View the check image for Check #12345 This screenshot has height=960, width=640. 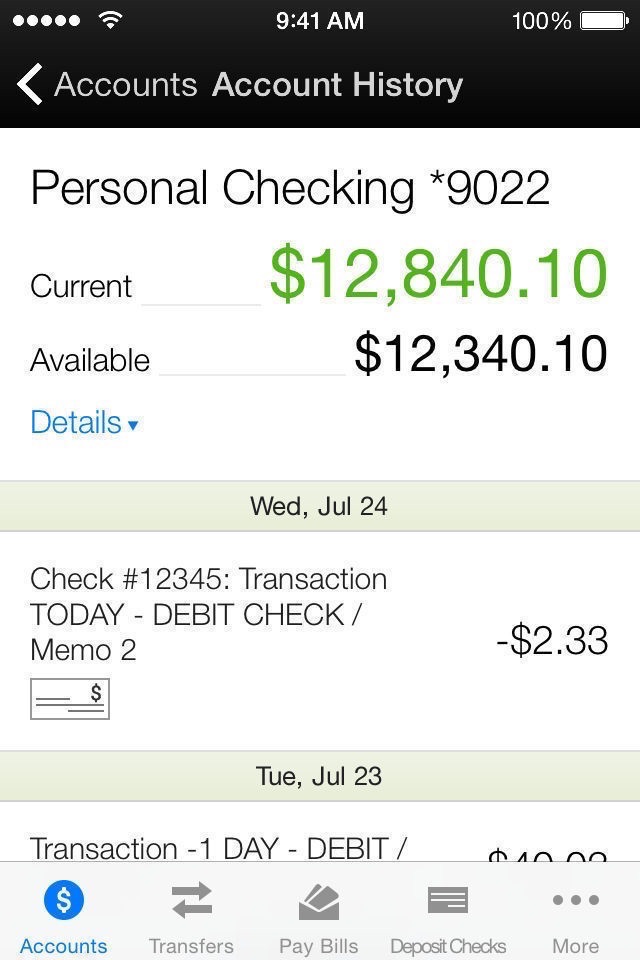[70, 699]
